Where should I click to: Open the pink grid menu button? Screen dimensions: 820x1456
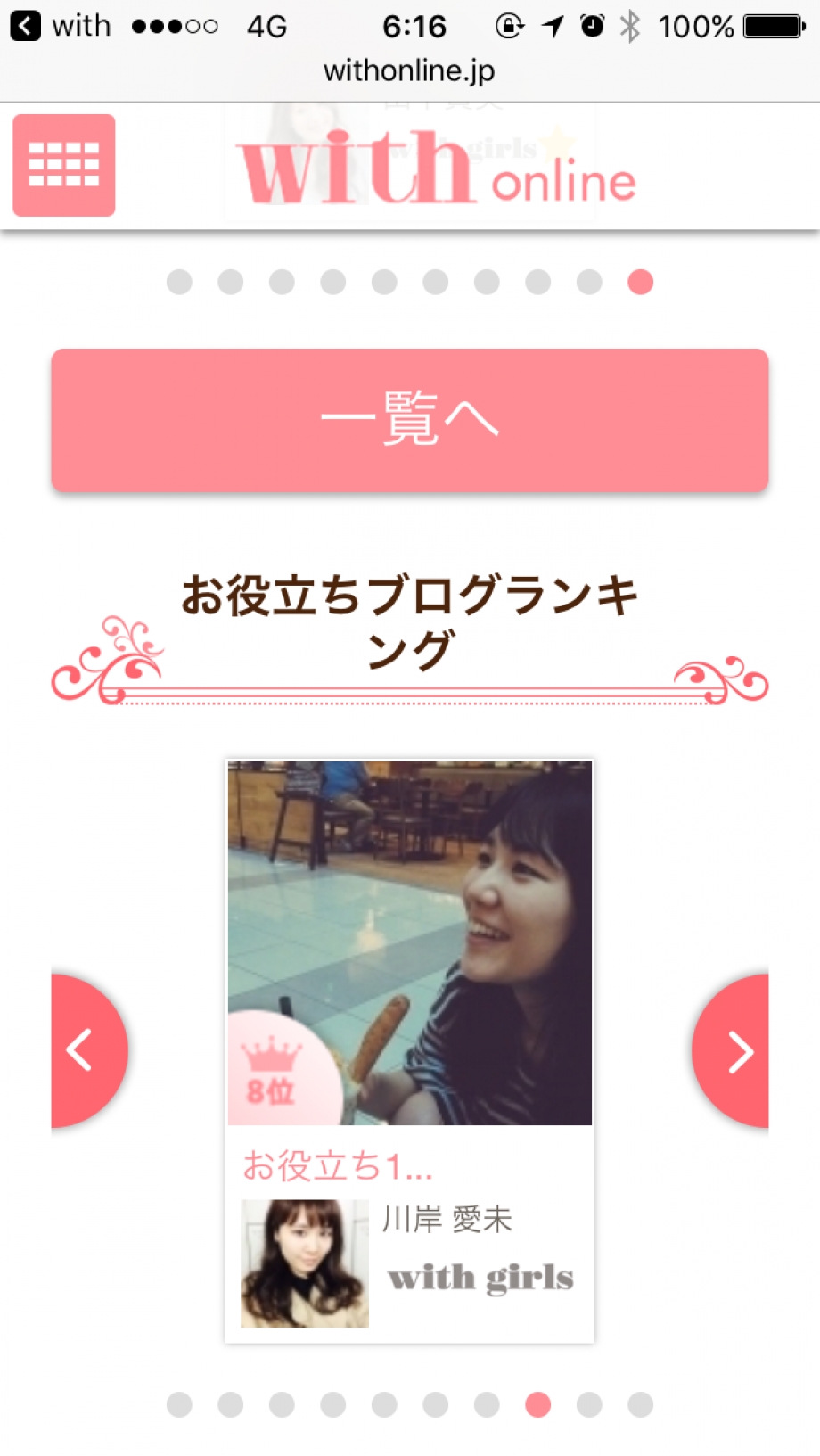tap(64, 165)
